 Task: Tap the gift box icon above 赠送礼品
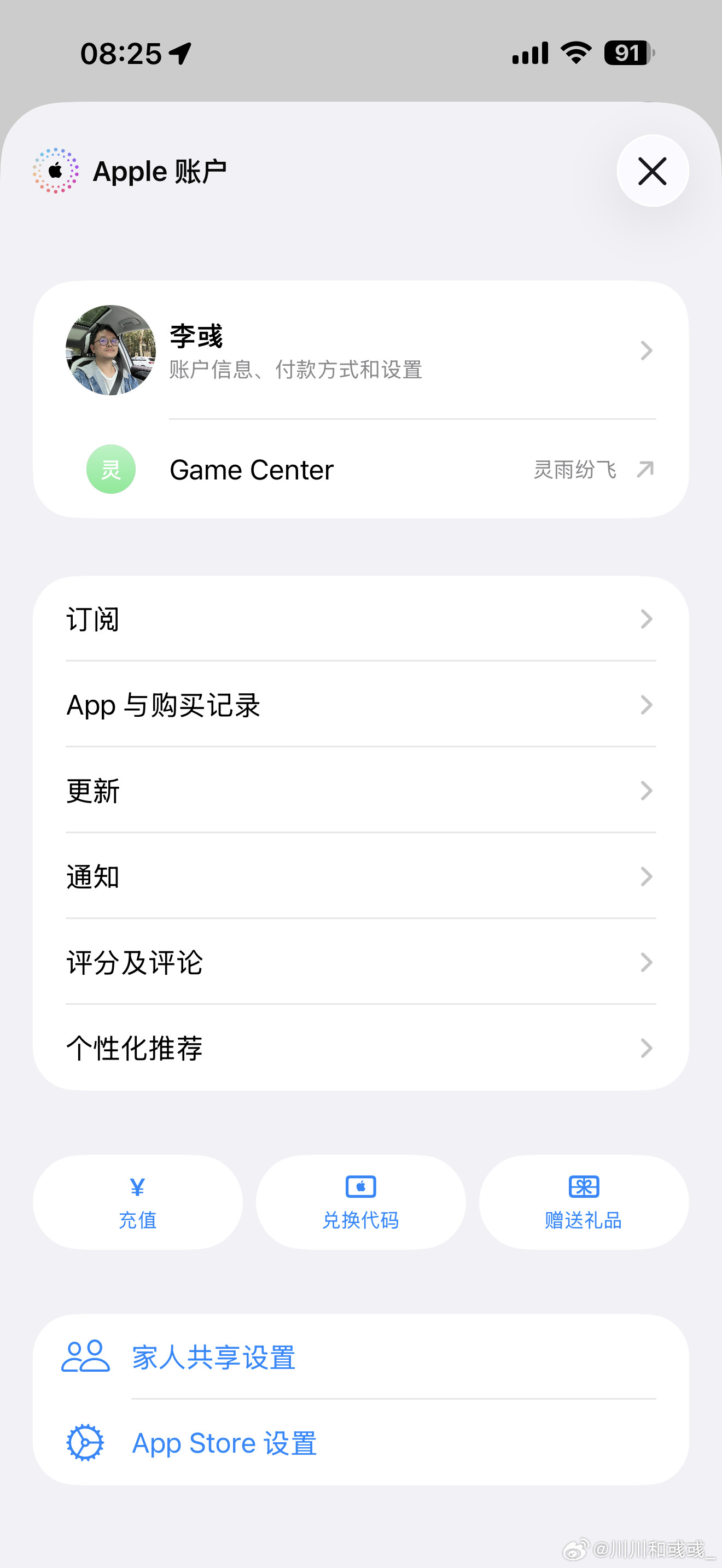coord(583,1186)
